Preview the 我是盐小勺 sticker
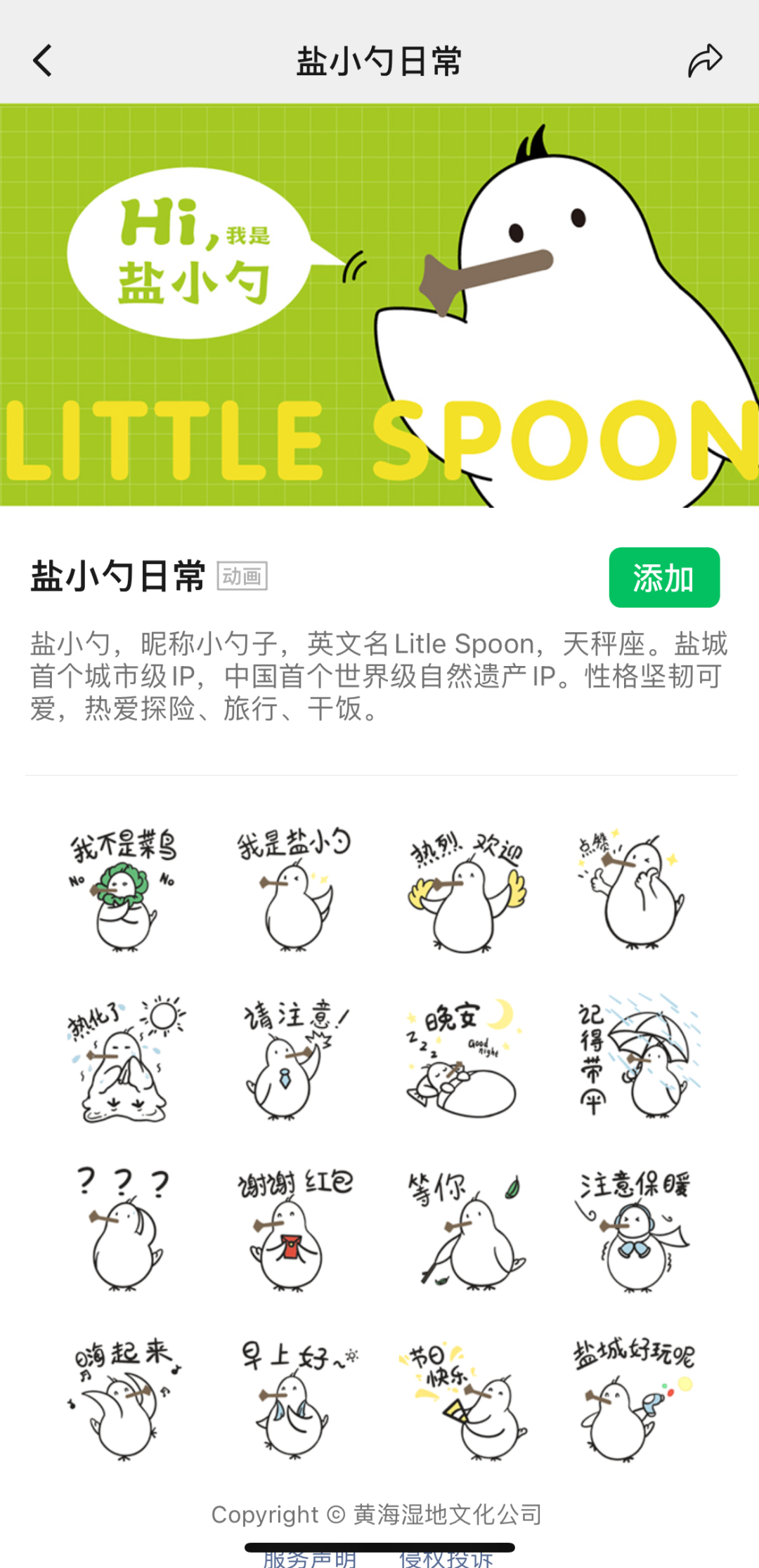 (x=294, y=890)
